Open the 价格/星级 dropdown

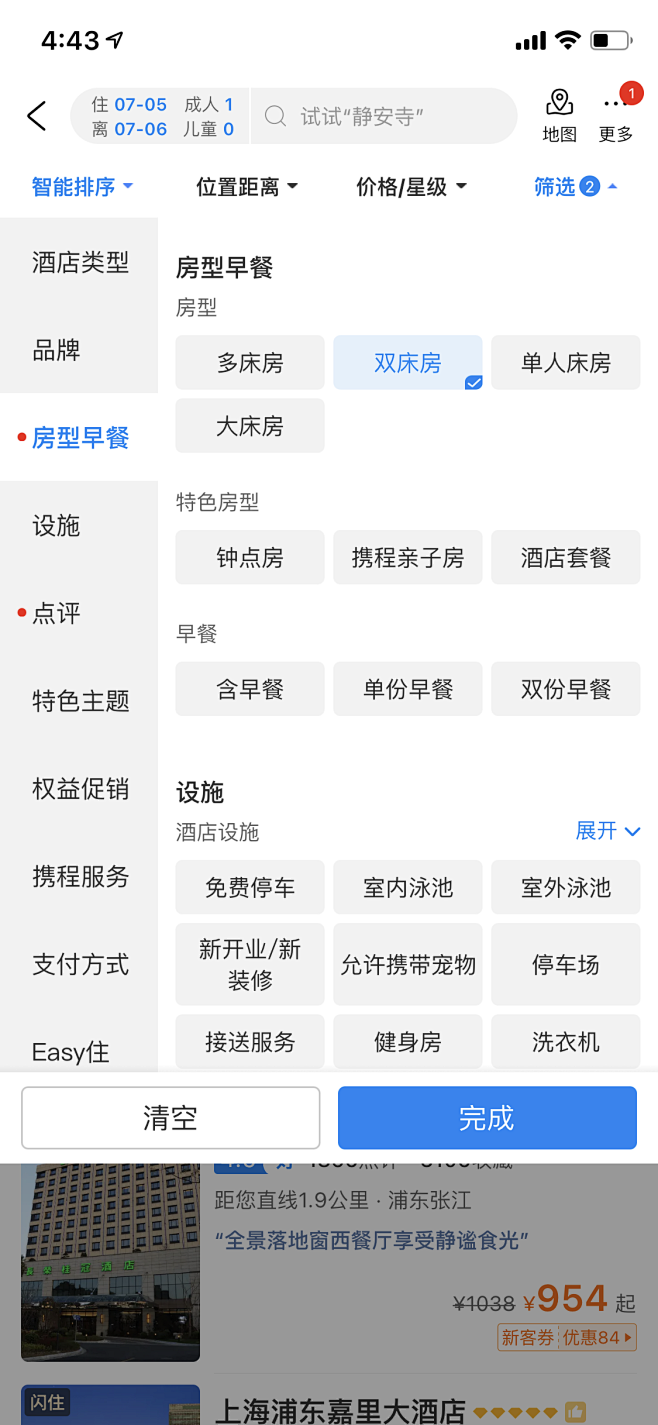pyautogui.click(x=411, y=186)
